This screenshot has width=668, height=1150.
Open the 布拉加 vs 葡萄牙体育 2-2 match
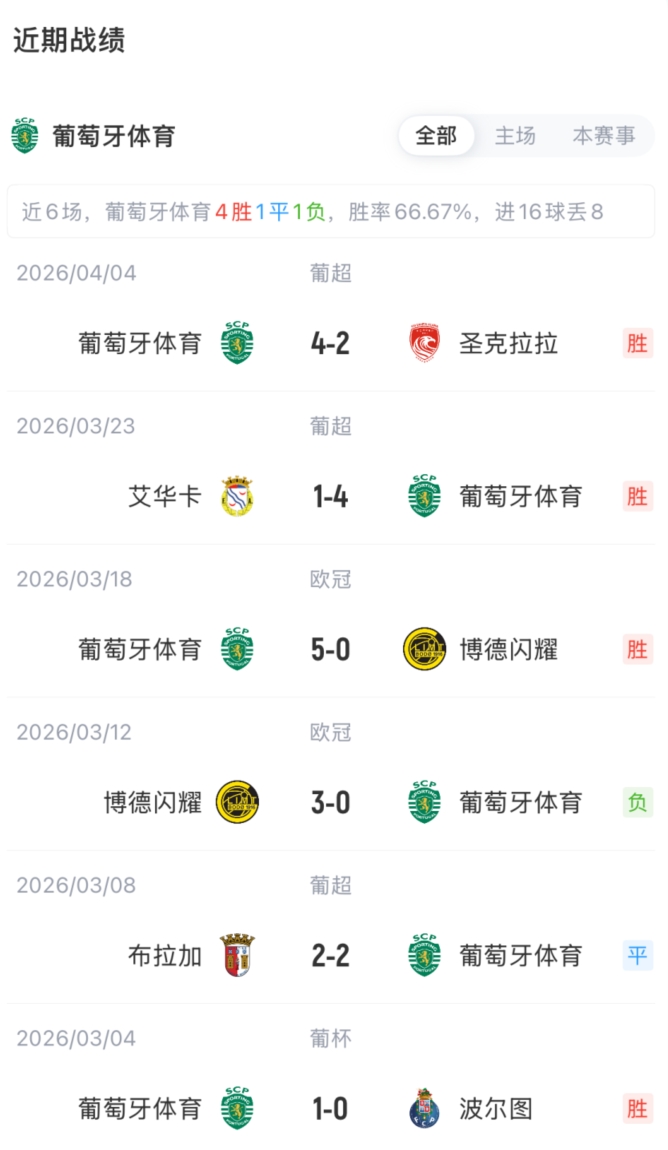330,956
